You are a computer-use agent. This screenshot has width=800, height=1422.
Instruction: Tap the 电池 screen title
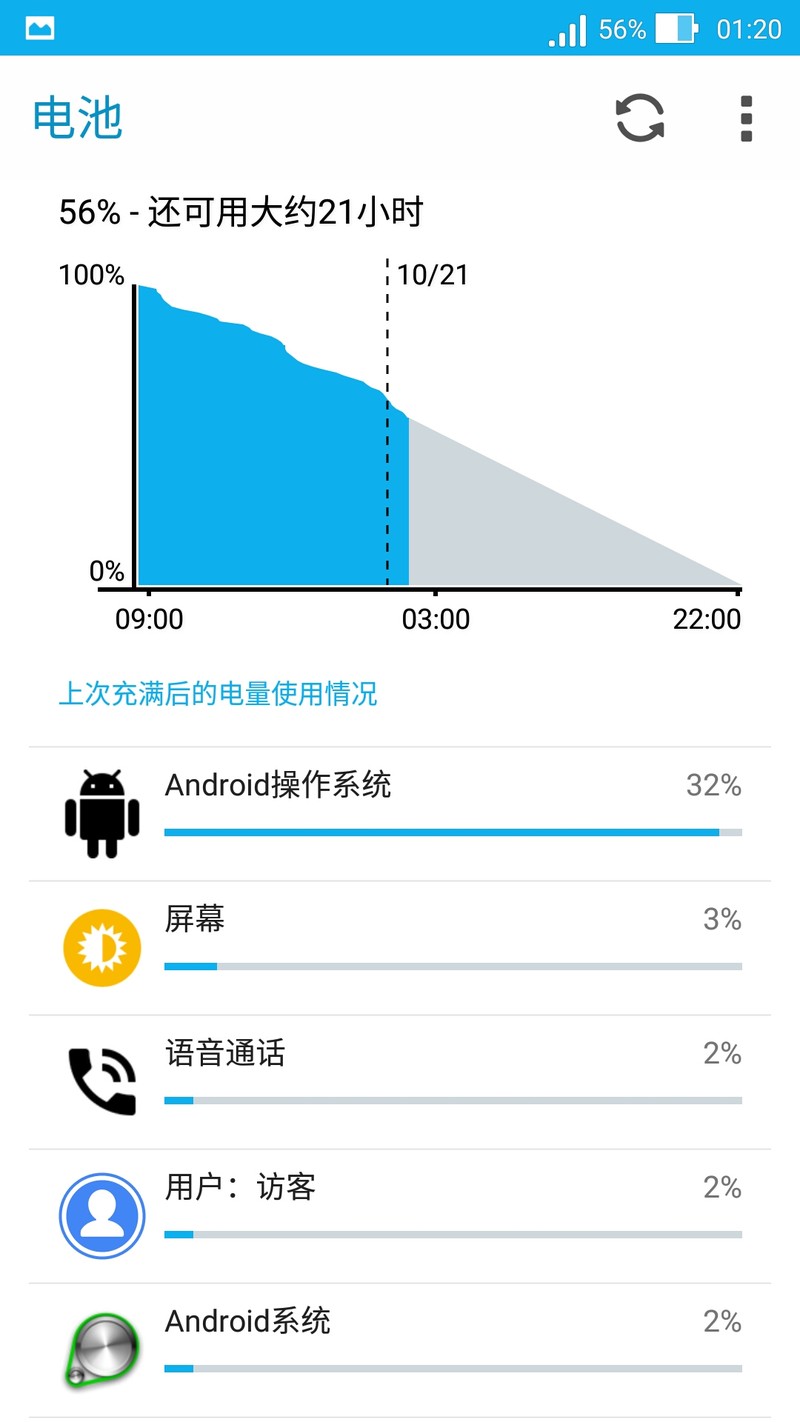(x=78, y=117)
